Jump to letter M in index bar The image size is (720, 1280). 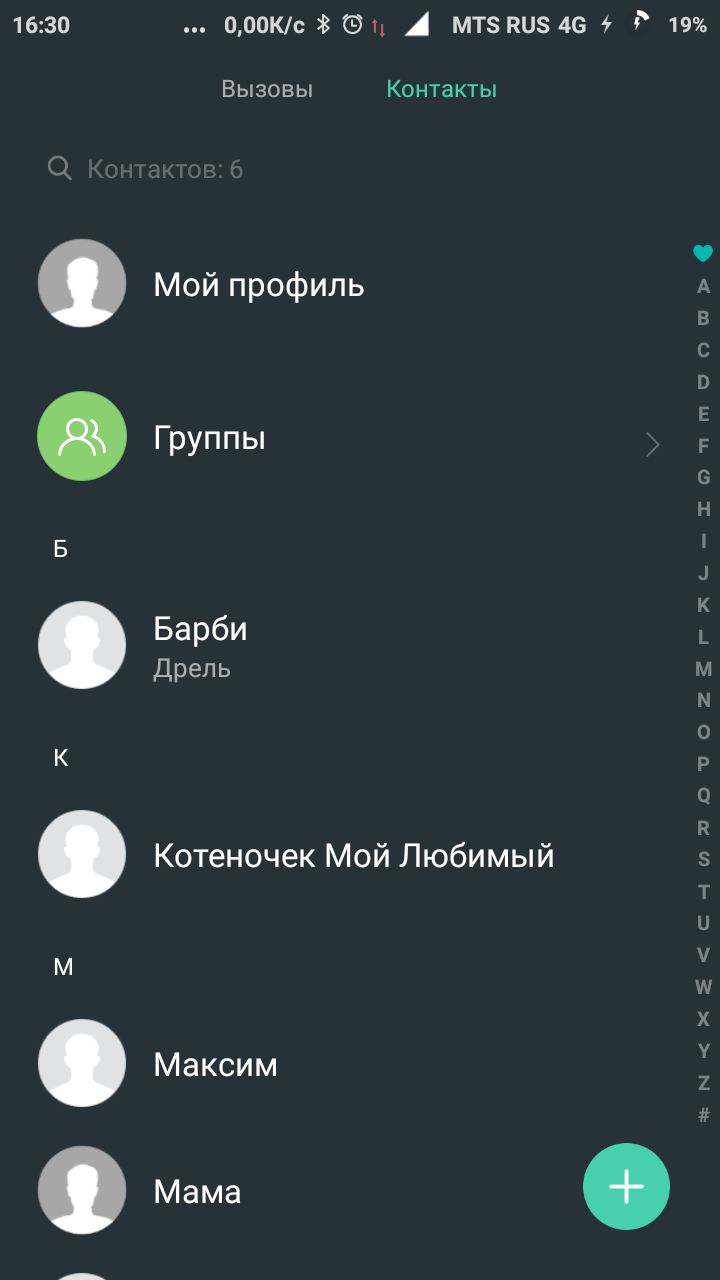coord(703,668)
